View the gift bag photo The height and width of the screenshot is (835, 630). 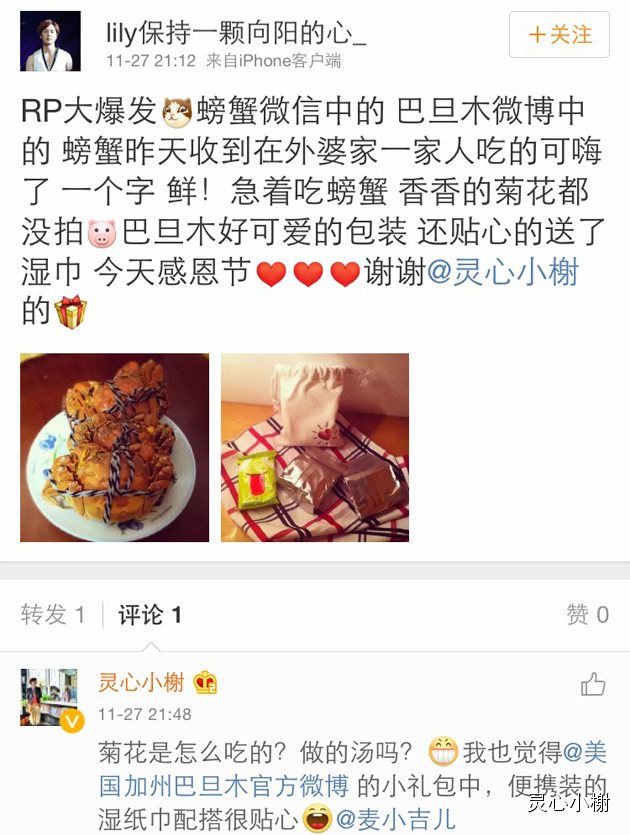(x=314, y=447)
